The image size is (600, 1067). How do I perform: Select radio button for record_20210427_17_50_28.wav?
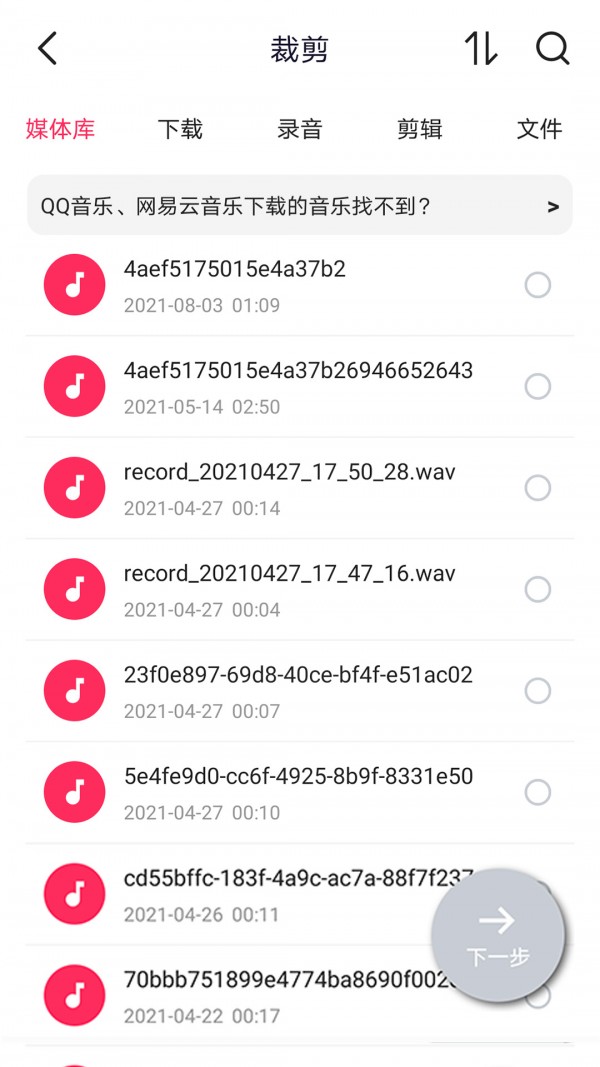(538, 488)
